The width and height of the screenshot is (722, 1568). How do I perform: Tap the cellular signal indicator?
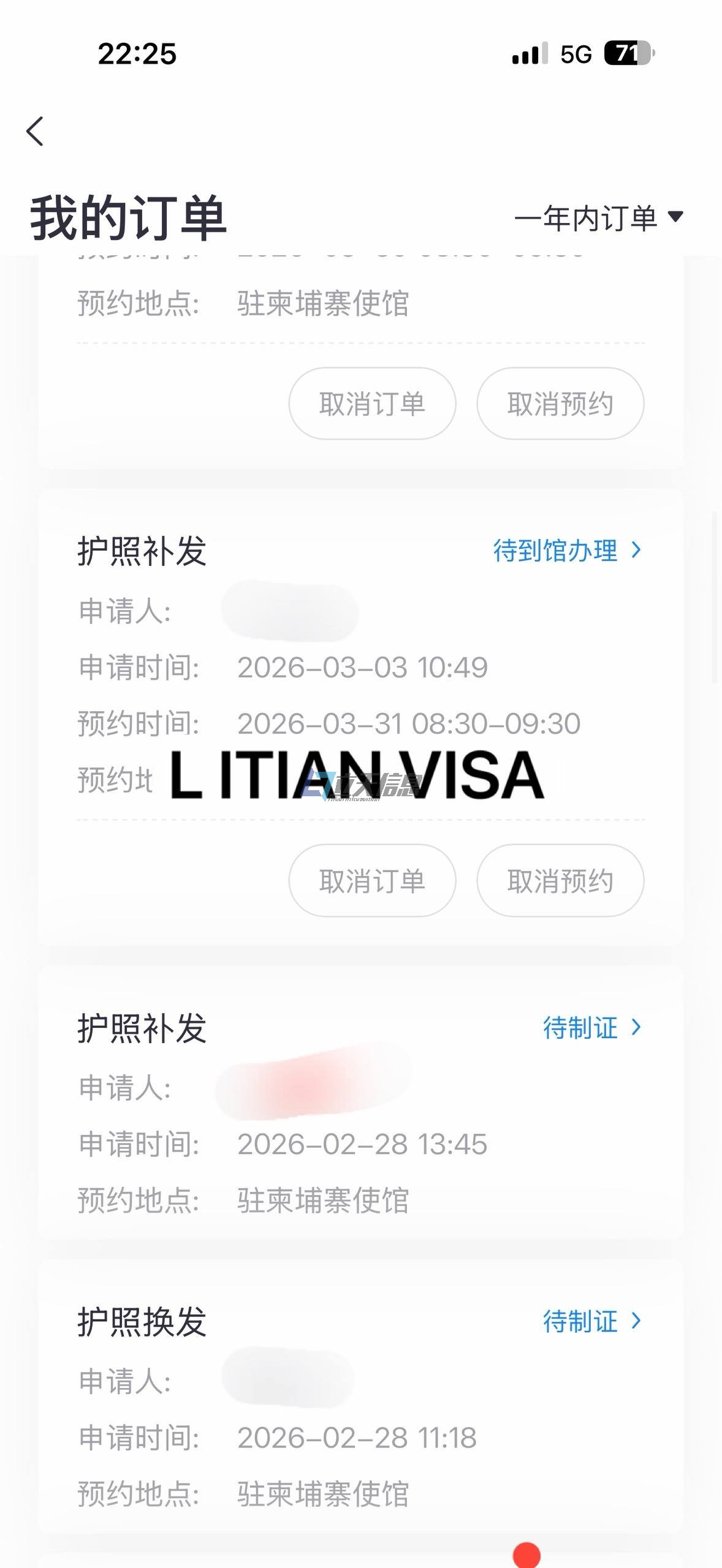[528, 55]
